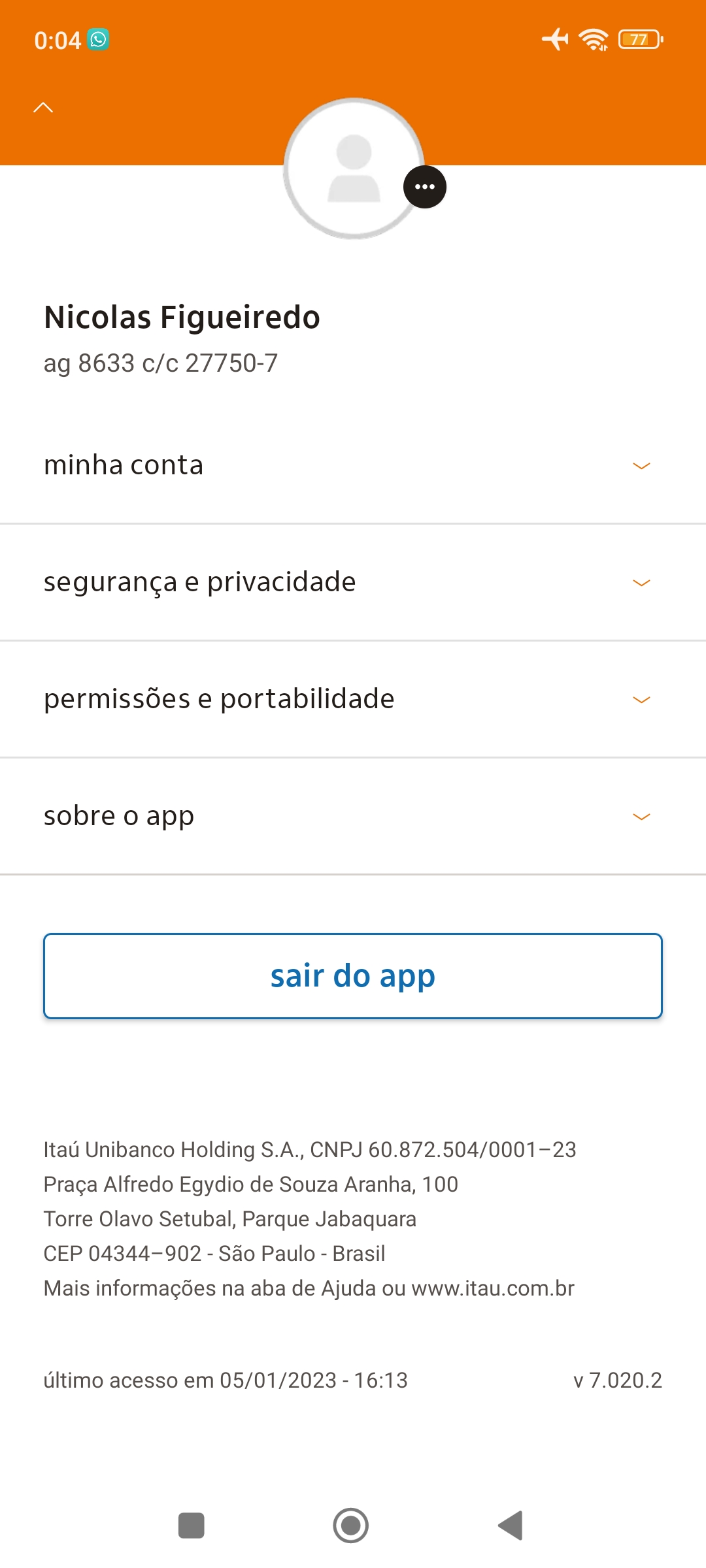Screen dimensions: 706x1568
Task: Tap the sair do app button
Action: coord(353,976)
